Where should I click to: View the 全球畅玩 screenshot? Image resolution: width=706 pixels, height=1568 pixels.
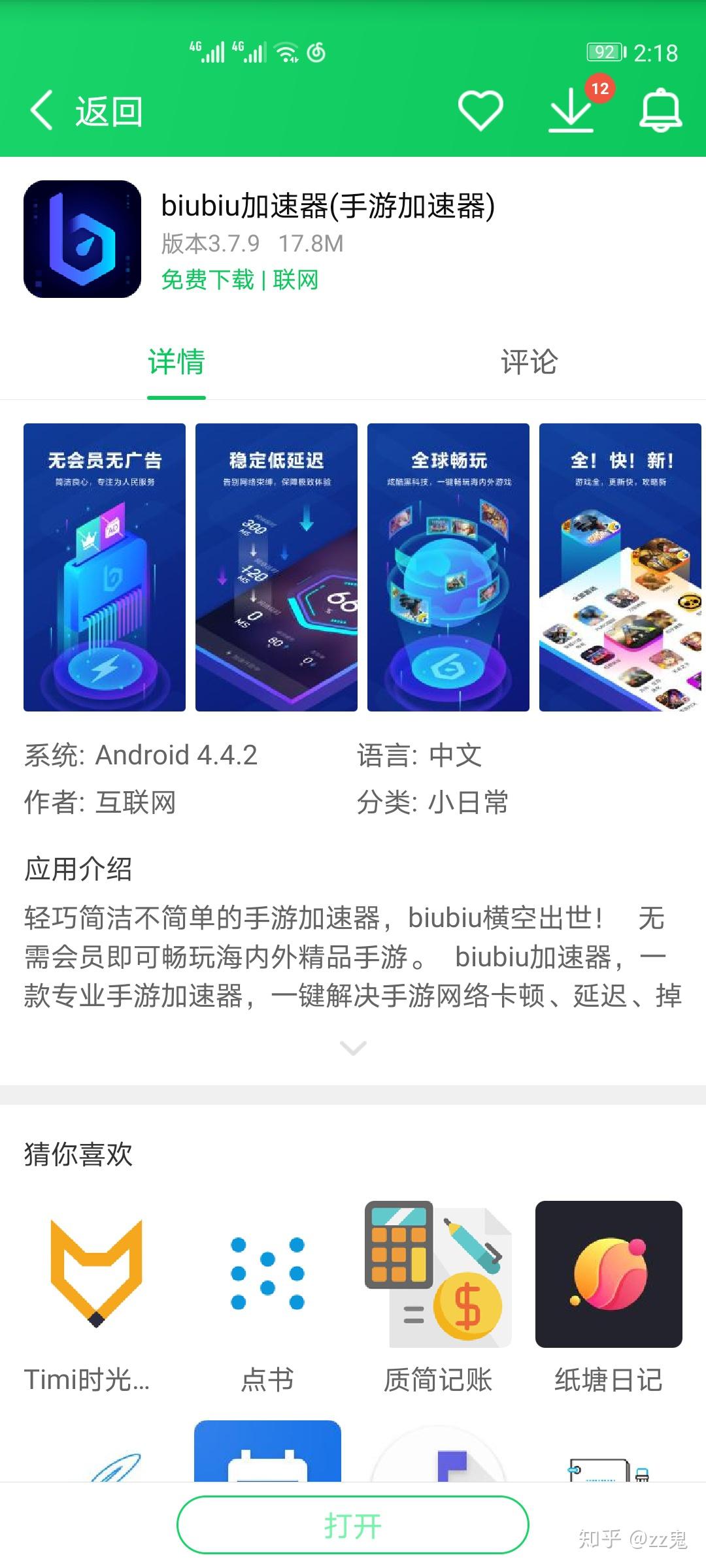pyautogui.click(x=448, y=567)
